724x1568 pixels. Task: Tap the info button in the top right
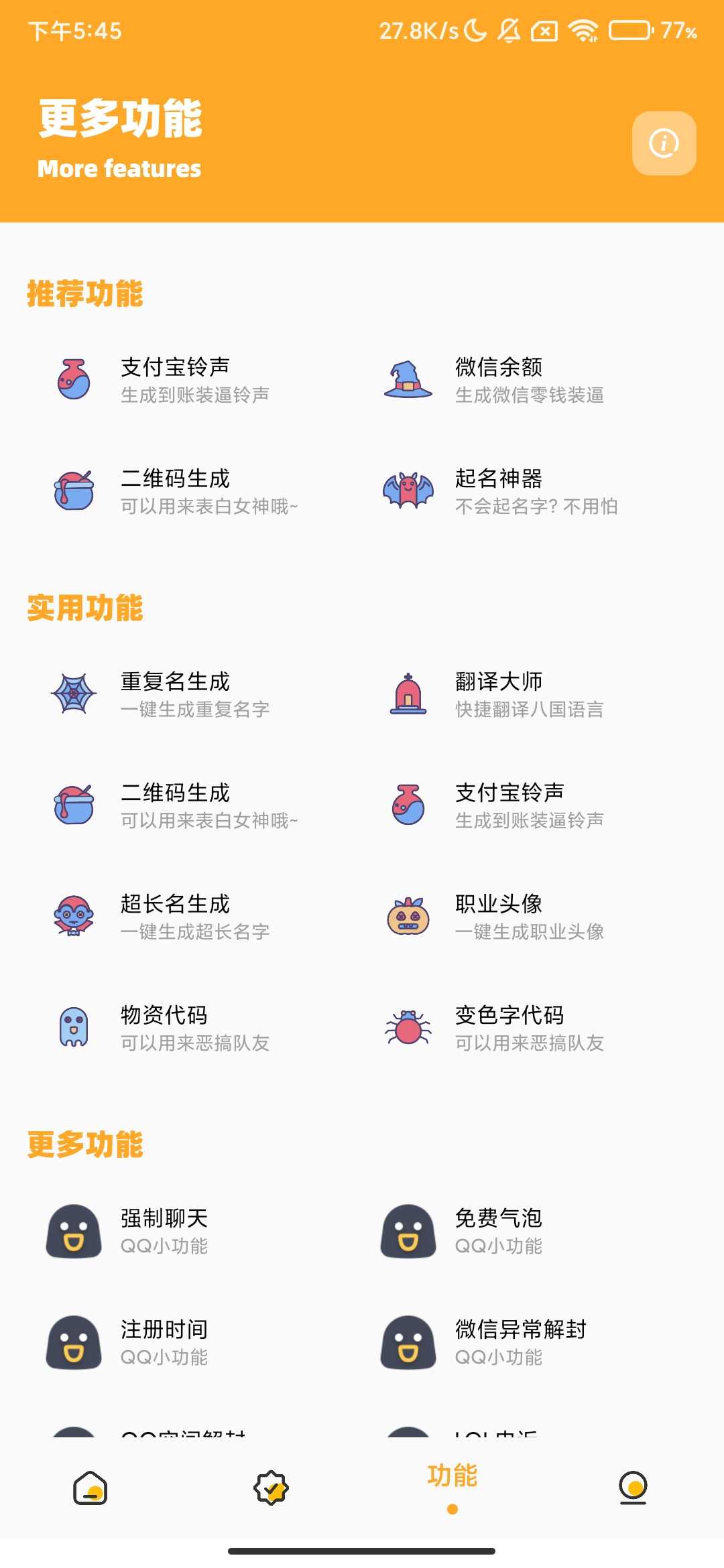(664, 143)
